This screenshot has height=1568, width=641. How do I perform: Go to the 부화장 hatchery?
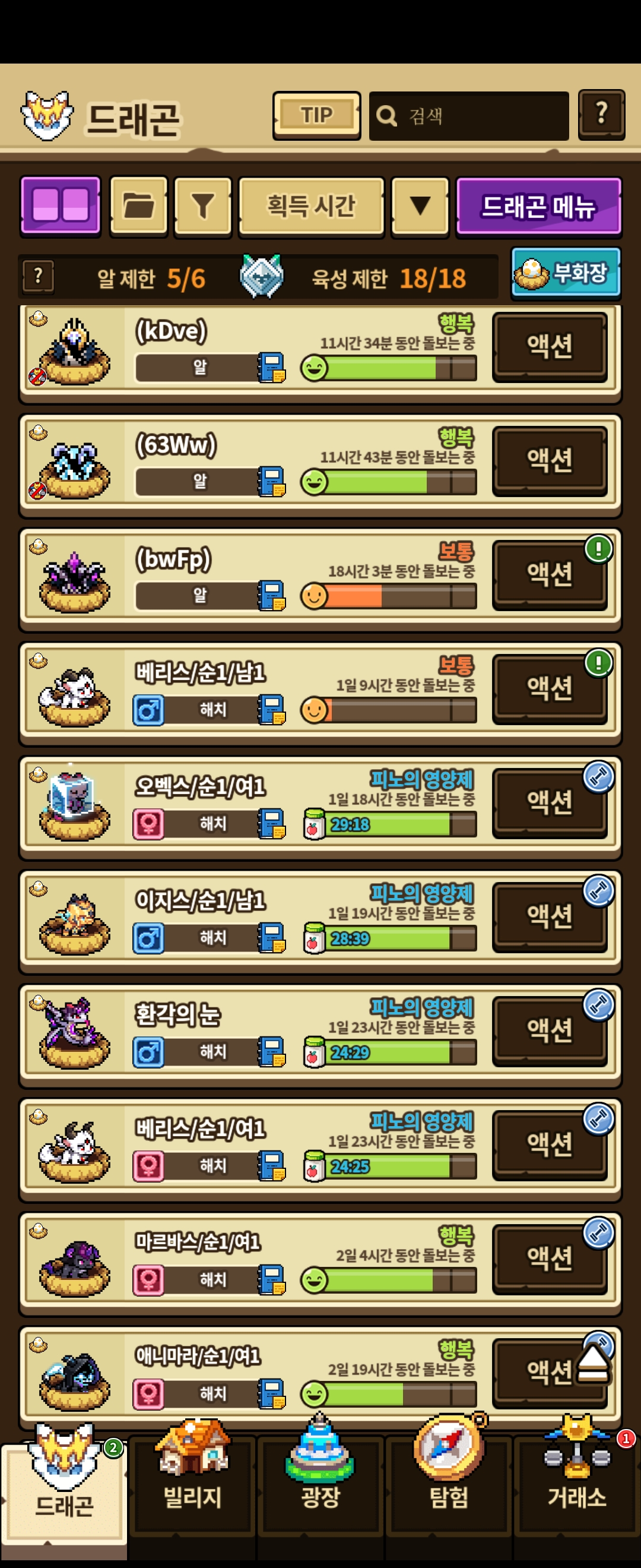[x=566, y=273]
